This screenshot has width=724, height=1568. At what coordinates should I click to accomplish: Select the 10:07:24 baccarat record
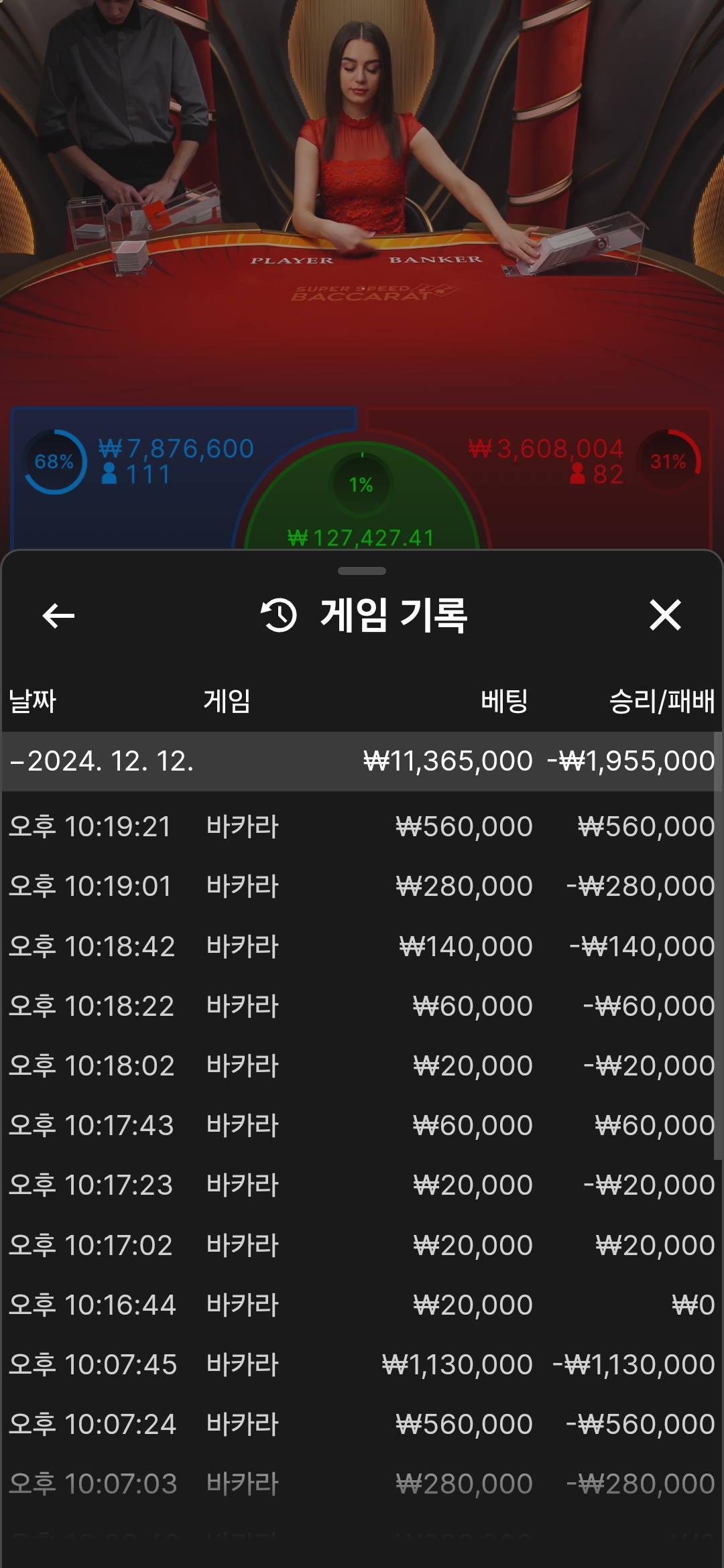(361, 1424)
